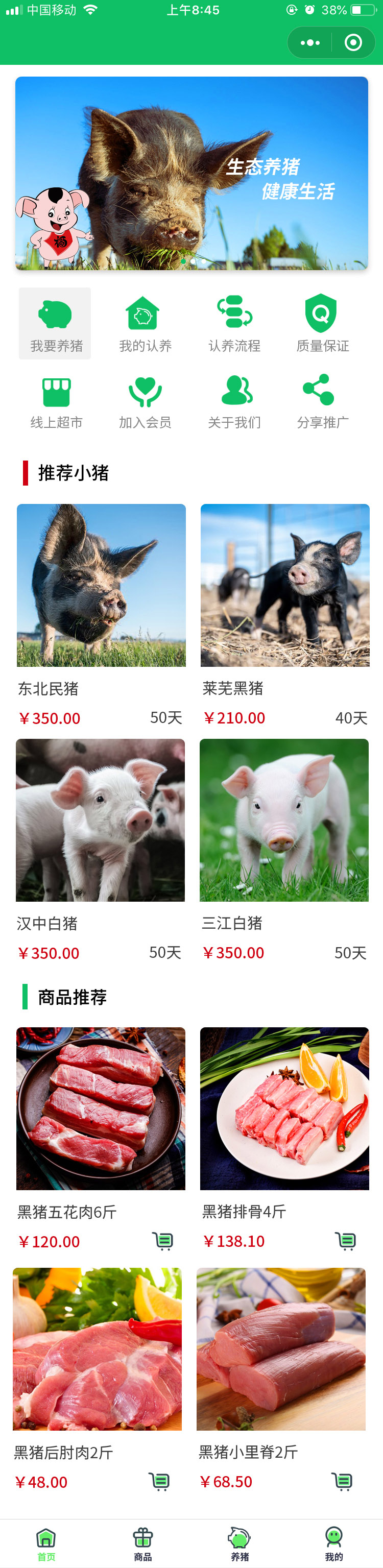This screenshot has height=1568, width=383.
Task: Enter the 线上超市
Action: pos(57,401)
